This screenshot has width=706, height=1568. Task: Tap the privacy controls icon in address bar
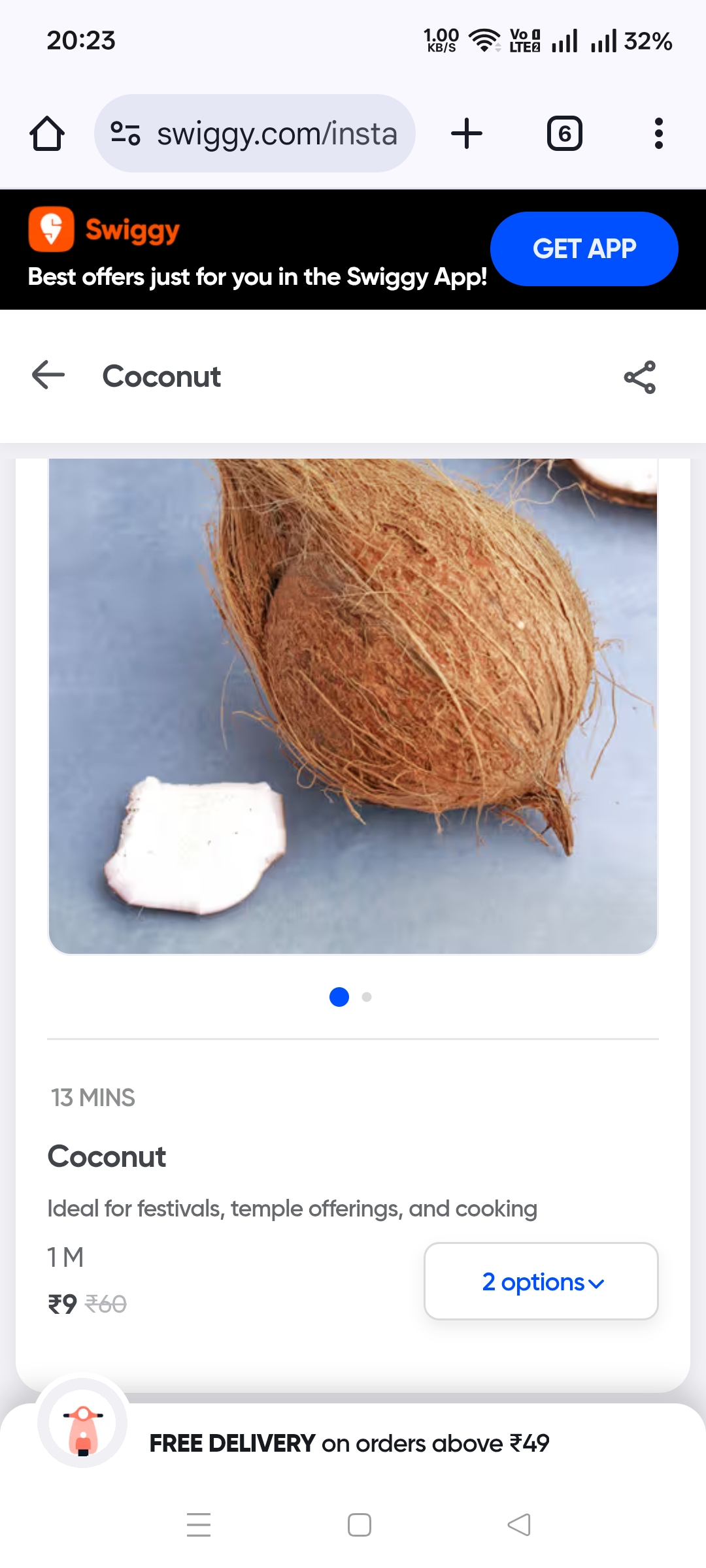tap(124, 133)
